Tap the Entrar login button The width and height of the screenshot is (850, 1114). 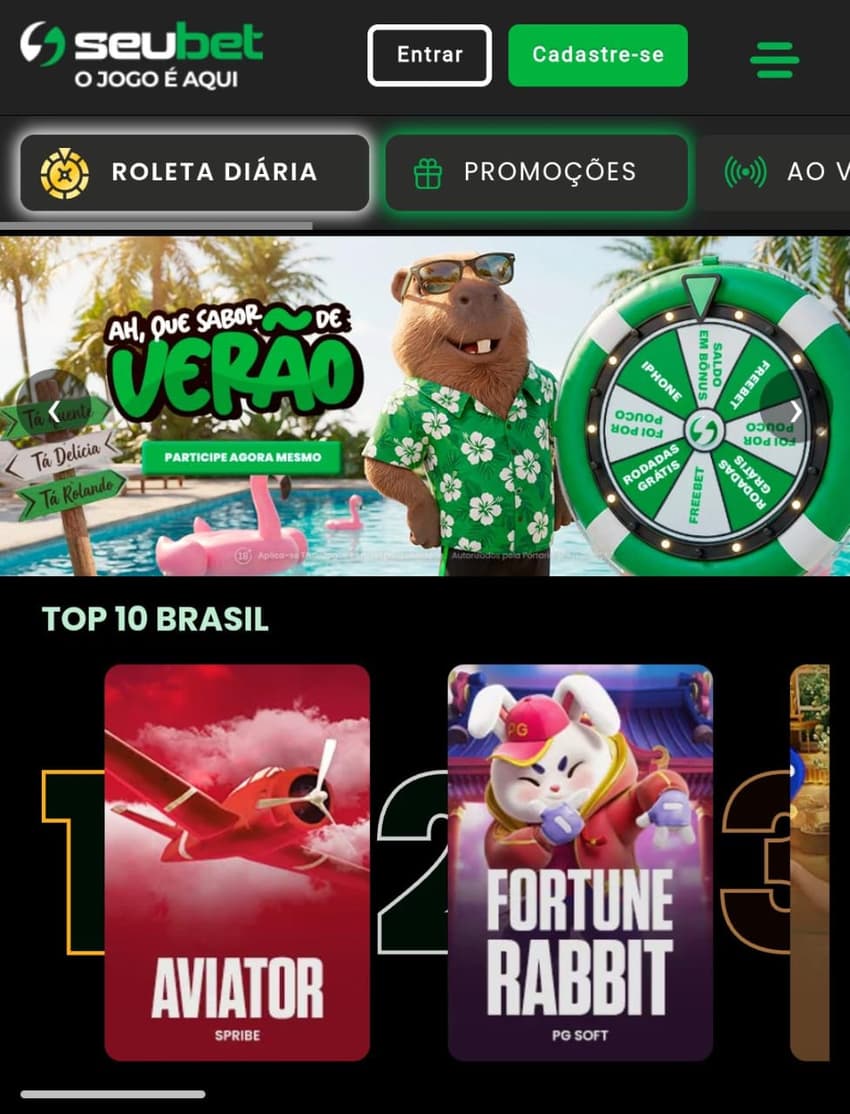pyautogui.click(x=429, y=55)
